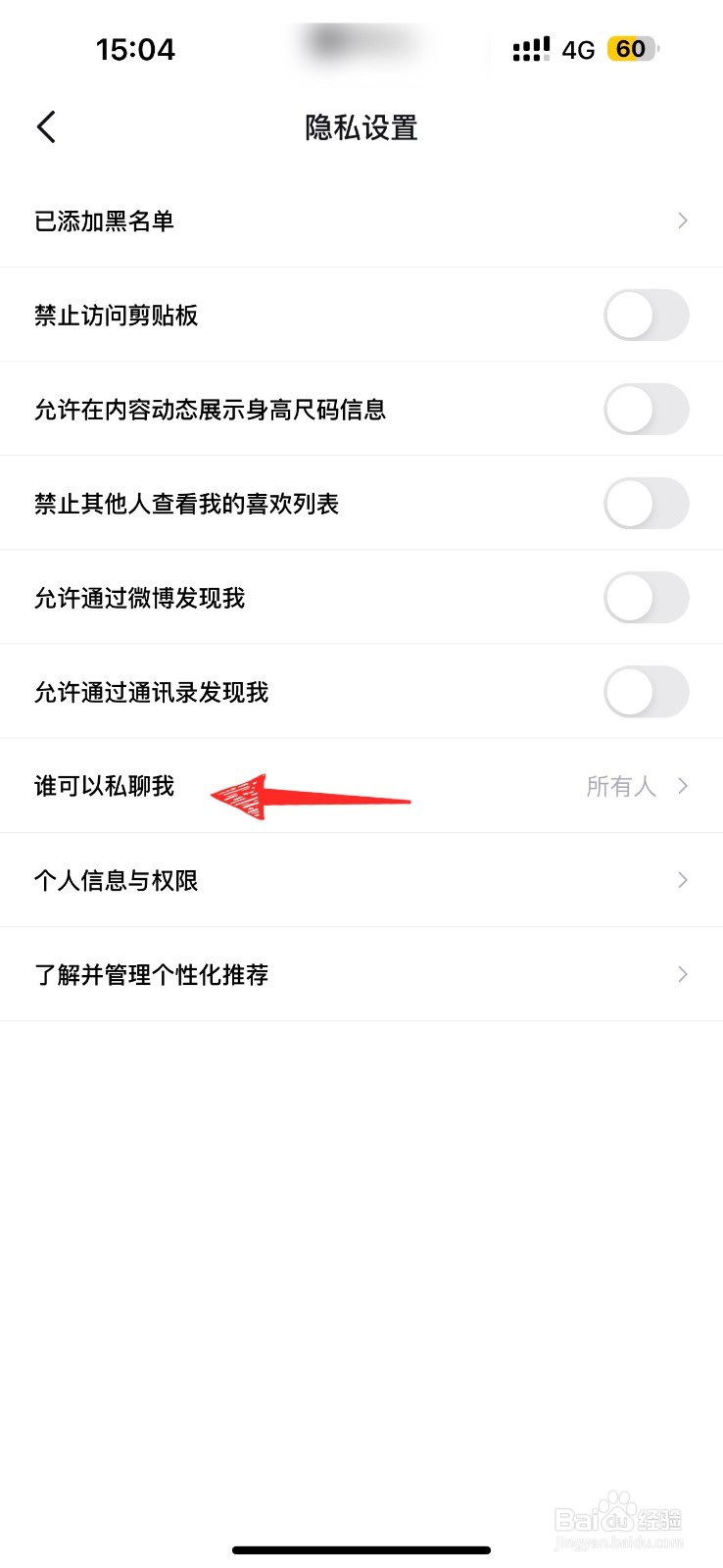Open the 已添加黑名单 blacklist page
The width and height of the screenshot is (723, 1568).
[361, 220]
